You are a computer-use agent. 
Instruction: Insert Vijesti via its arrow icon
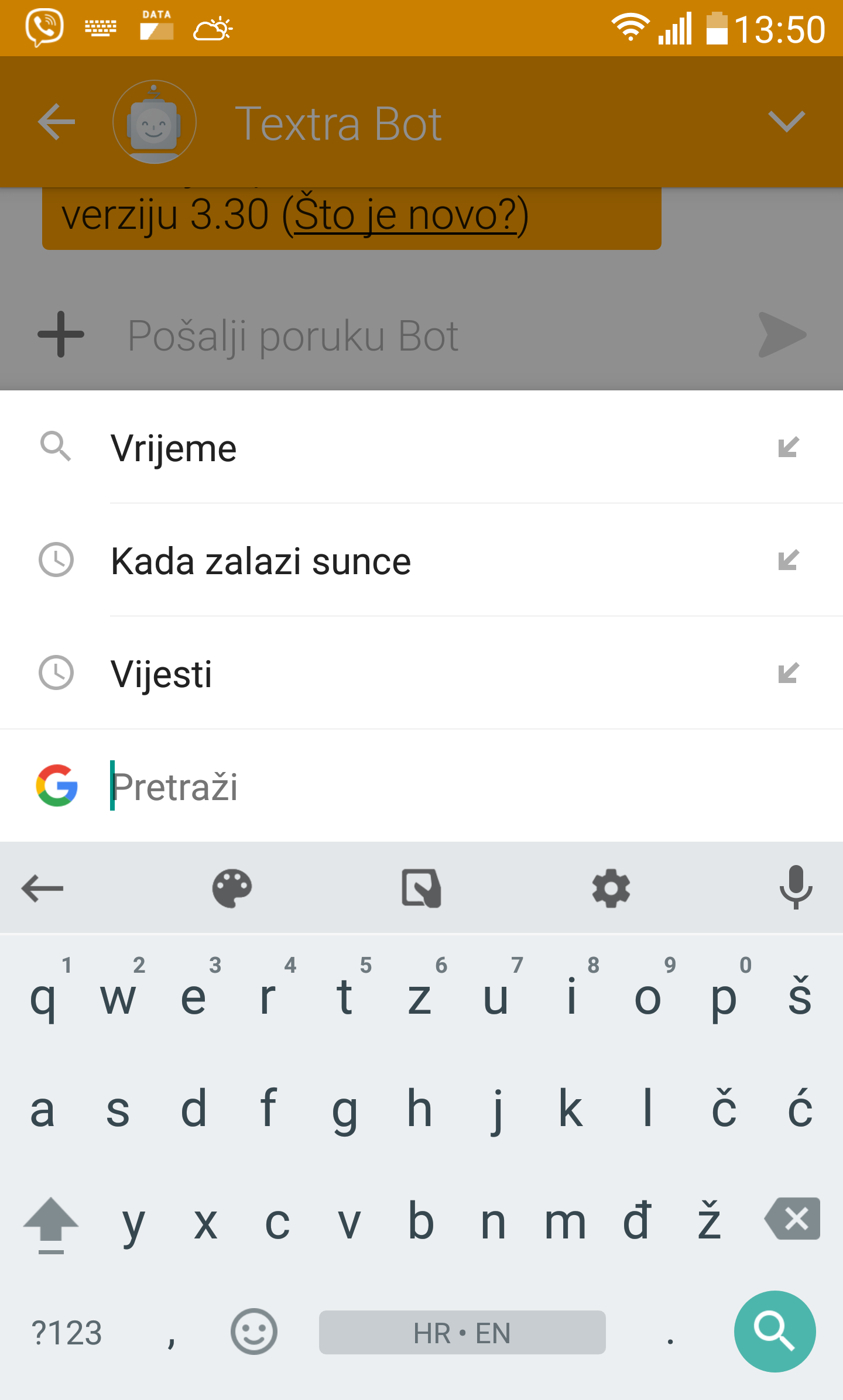tap(789, 673)
